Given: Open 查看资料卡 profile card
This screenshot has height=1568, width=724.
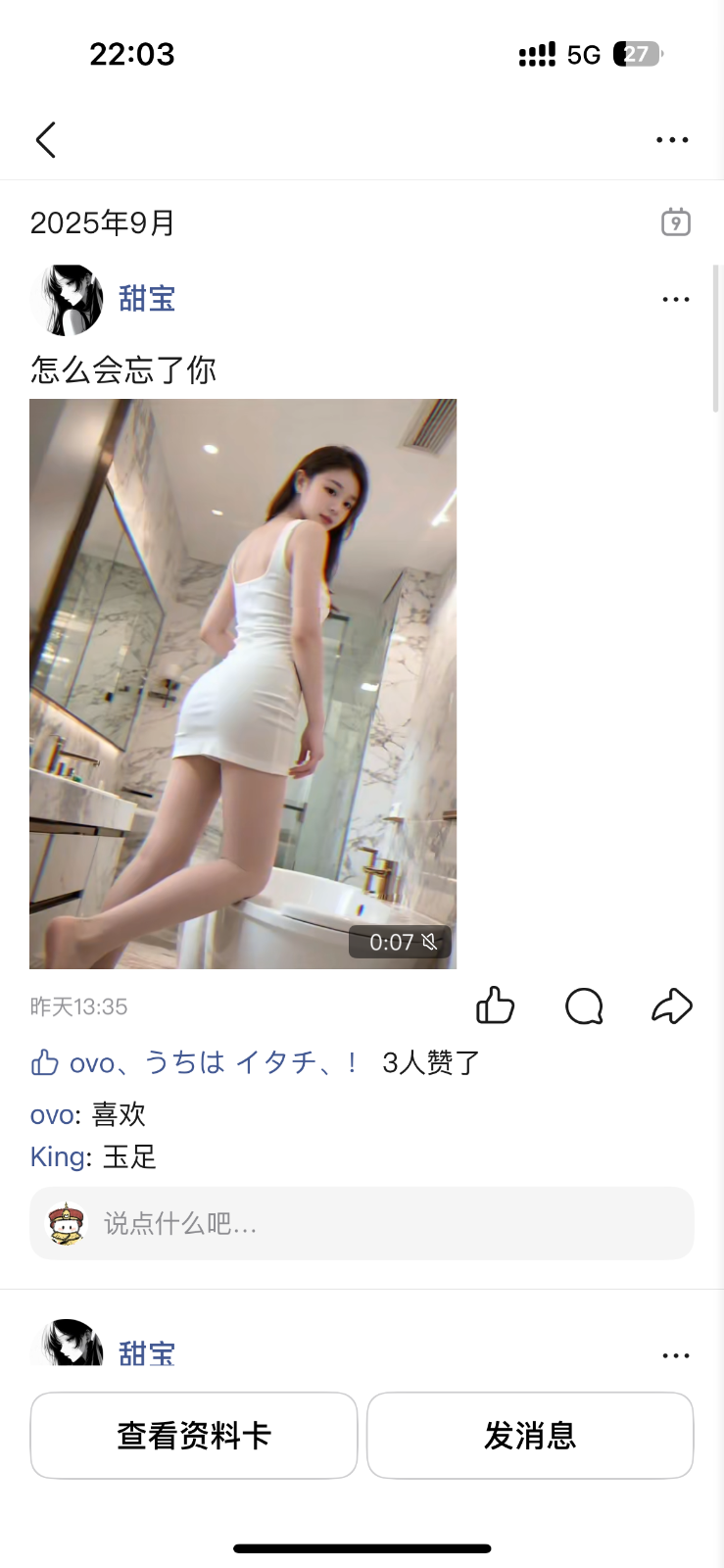Looking at the screenshot, I should pos(194,1436).
